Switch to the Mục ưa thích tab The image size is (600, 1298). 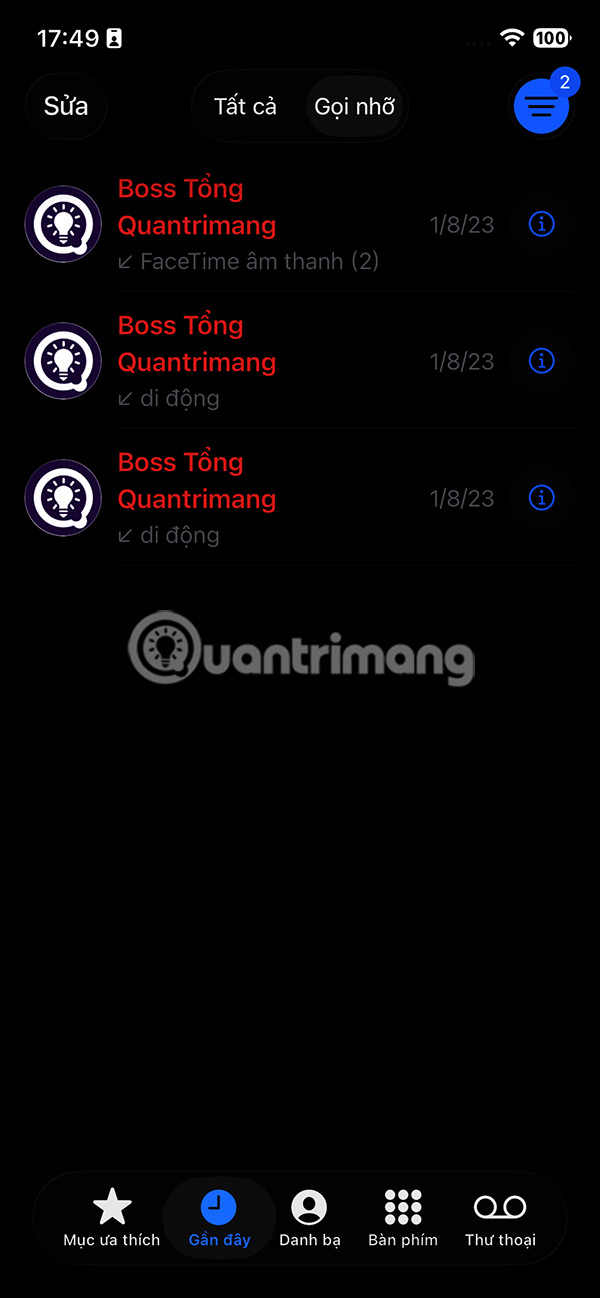tap(112, 1218)
